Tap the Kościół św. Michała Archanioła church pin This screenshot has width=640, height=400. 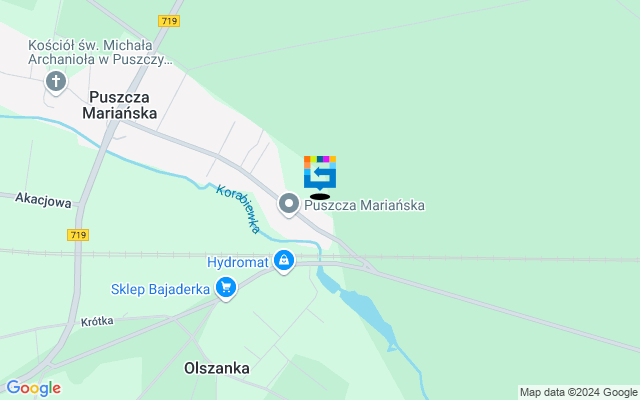tap(55, 82)
